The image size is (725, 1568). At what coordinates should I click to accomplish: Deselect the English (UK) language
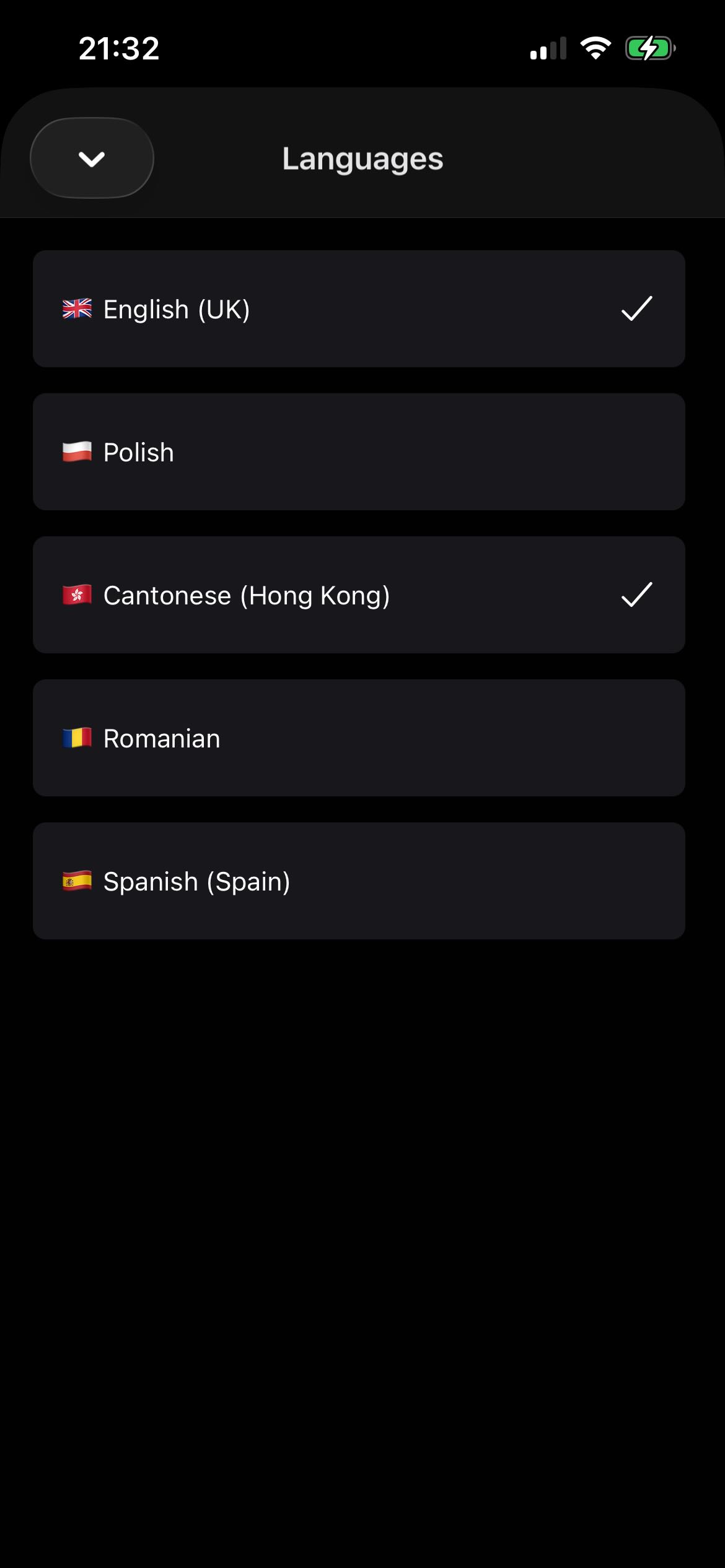click(358, 309)
